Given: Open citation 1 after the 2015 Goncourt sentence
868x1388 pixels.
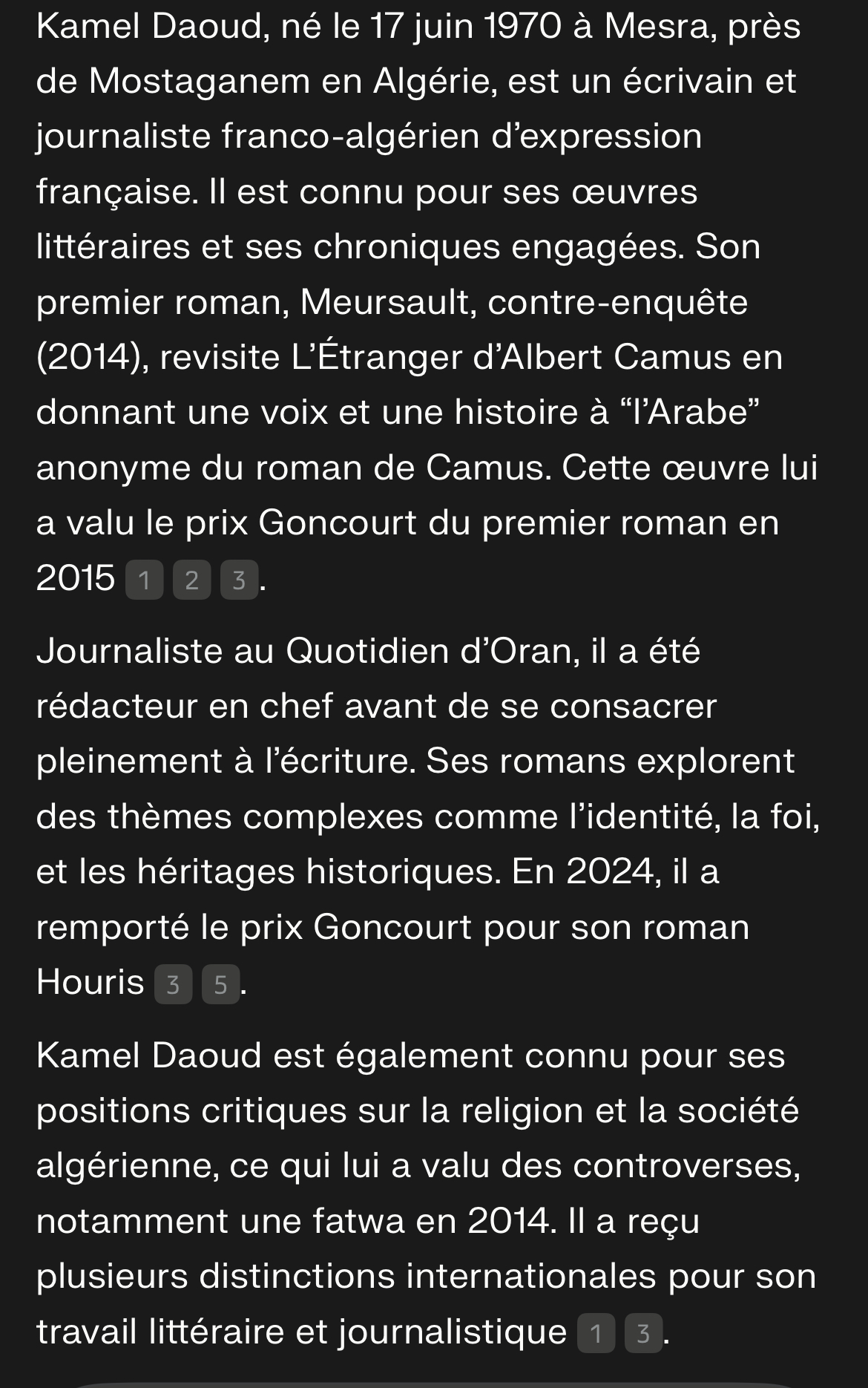Looking at the screenshot, I should (145, 580).
